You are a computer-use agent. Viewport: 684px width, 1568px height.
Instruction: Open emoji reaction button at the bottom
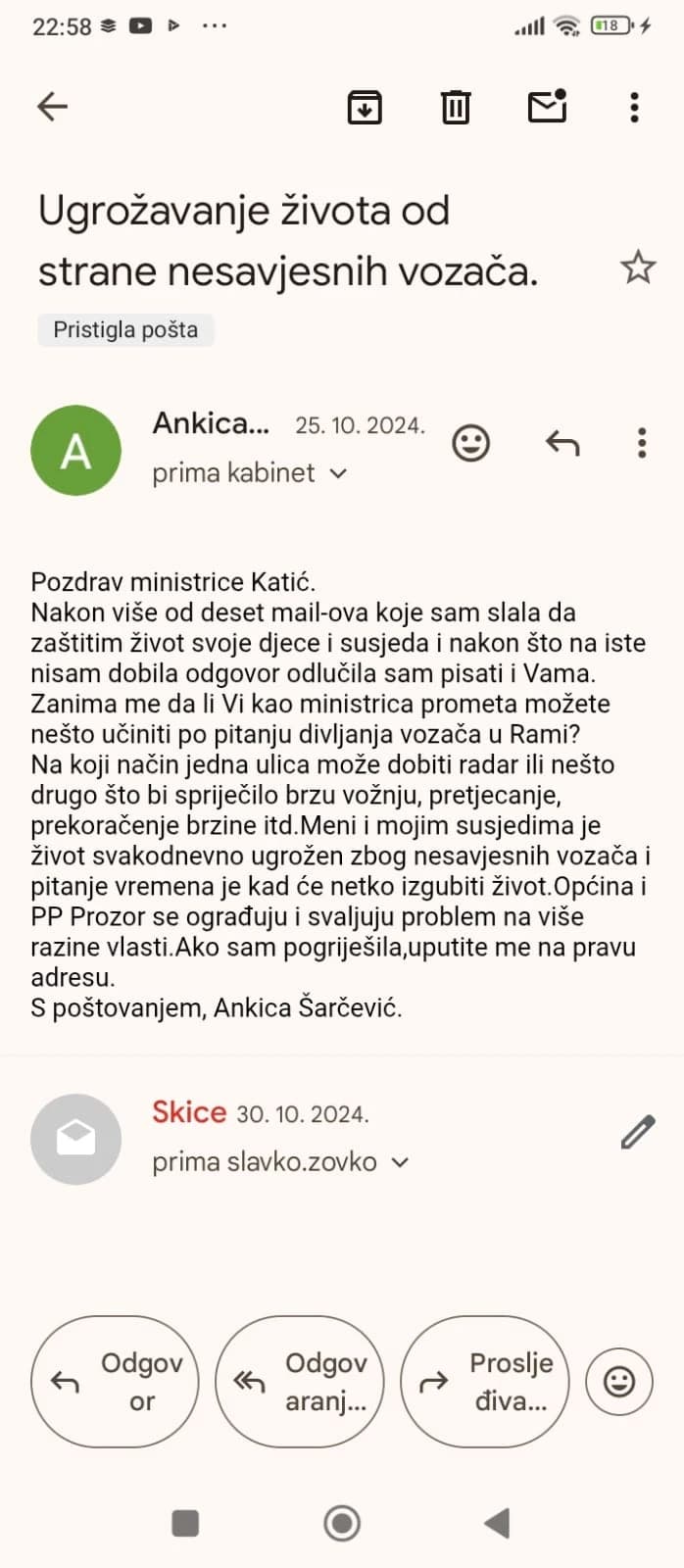click(618, 1382)
